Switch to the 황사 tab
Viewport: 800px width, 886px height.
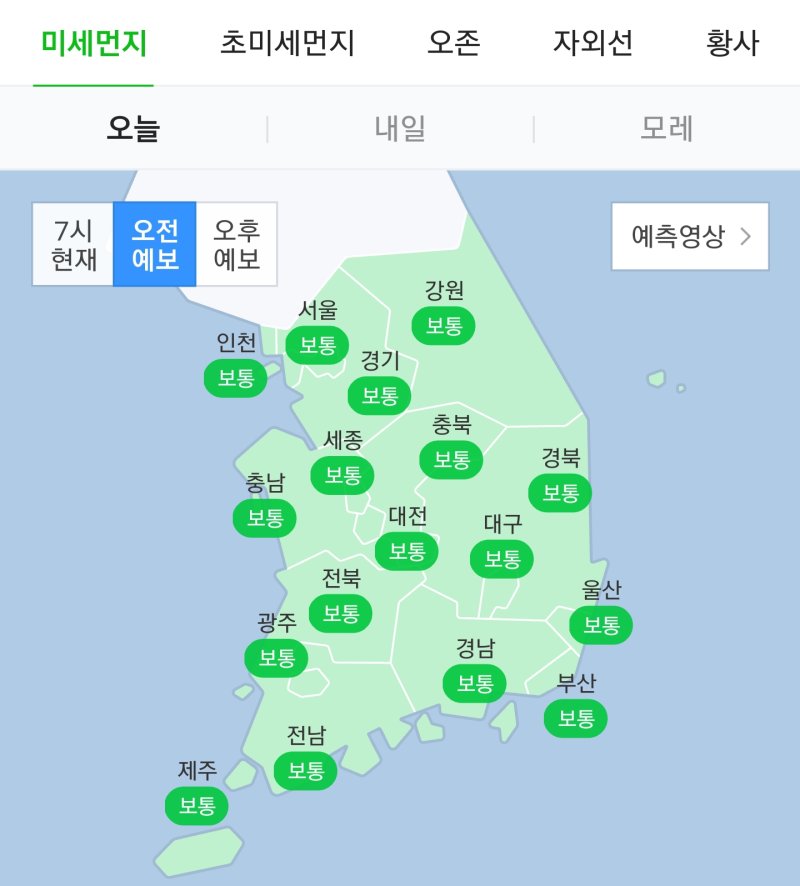(732, 43)
